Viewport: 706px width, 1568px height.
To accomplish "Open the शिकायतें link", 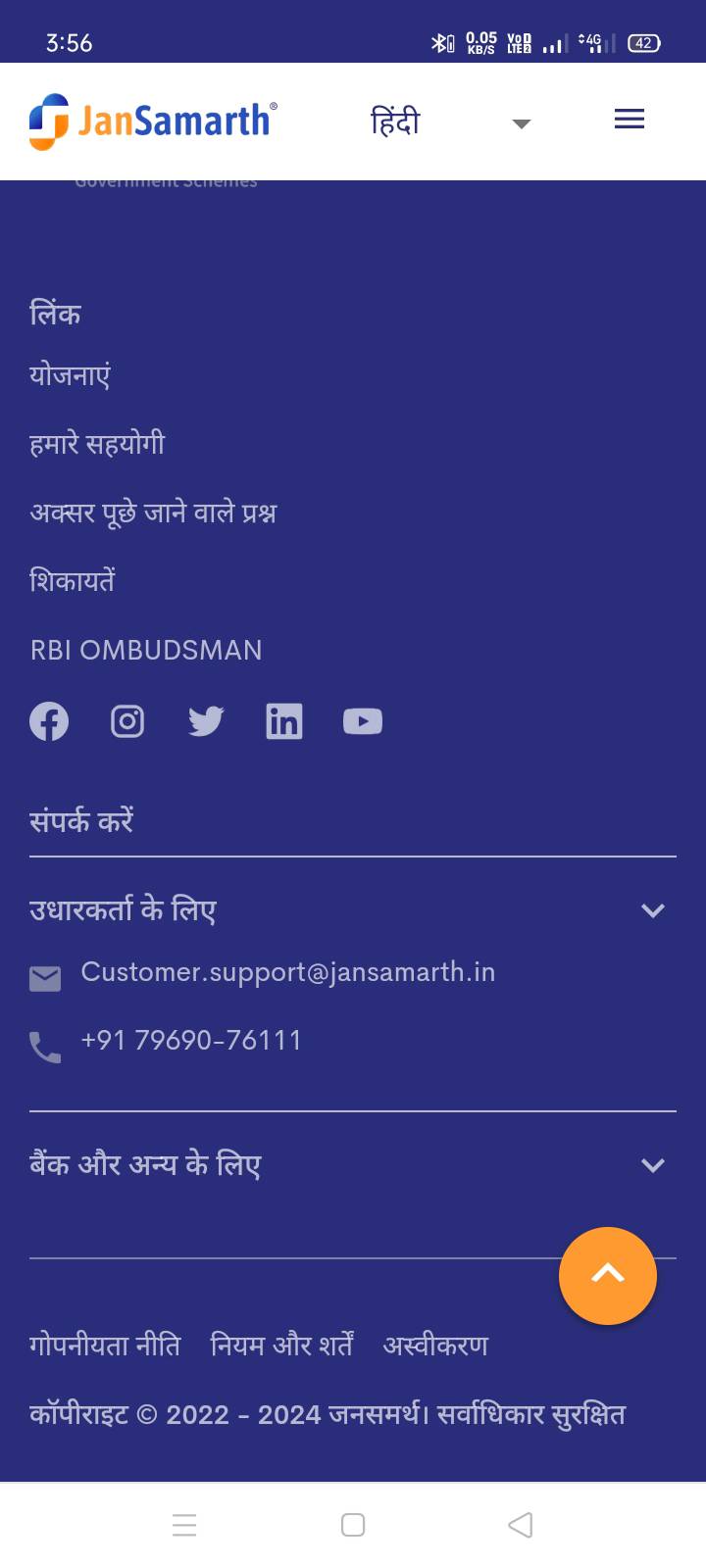I will pyautogui.click(x=72, y=581).
